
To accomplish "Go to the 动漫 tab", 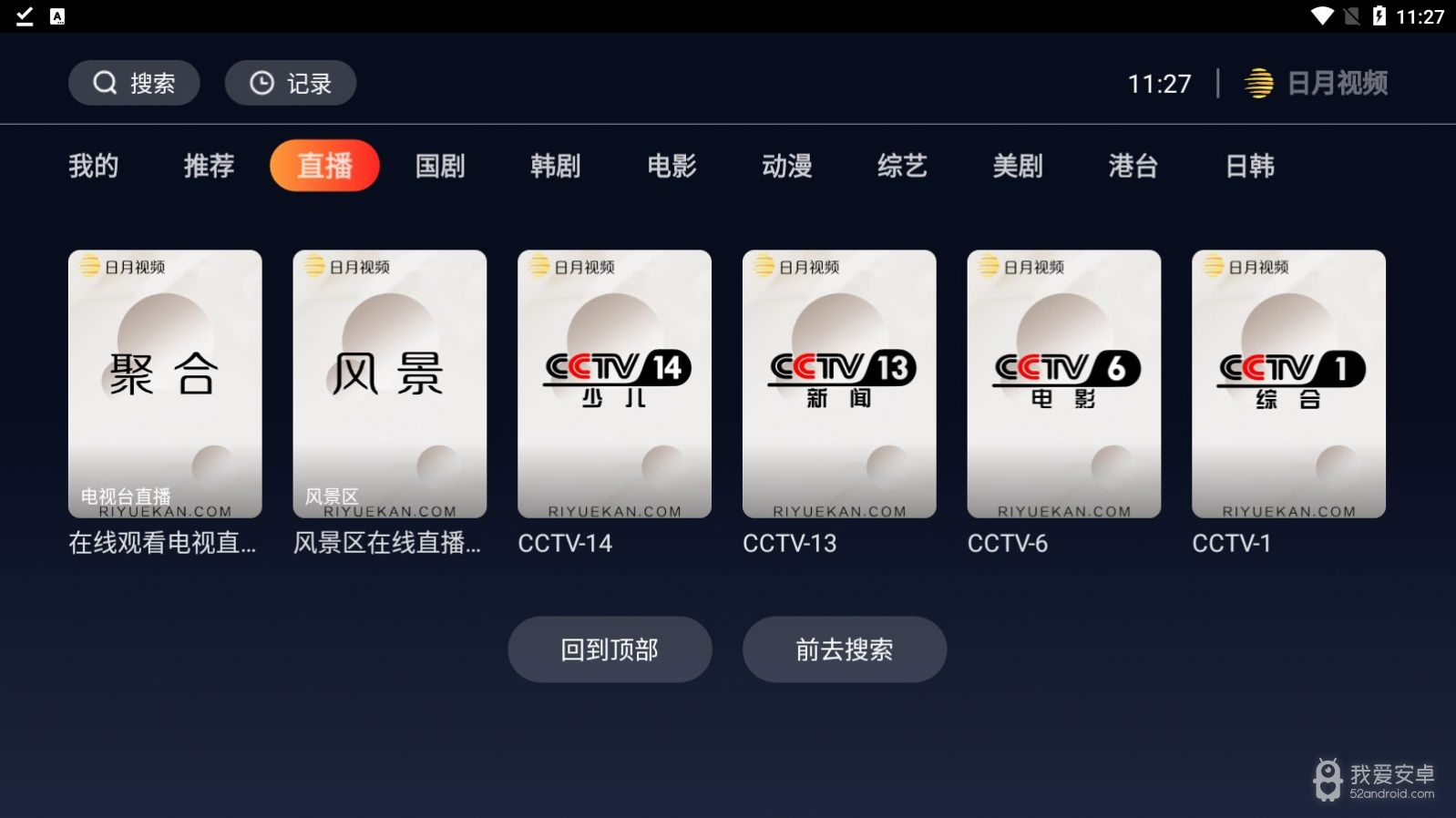I will [x=786, y=166].
